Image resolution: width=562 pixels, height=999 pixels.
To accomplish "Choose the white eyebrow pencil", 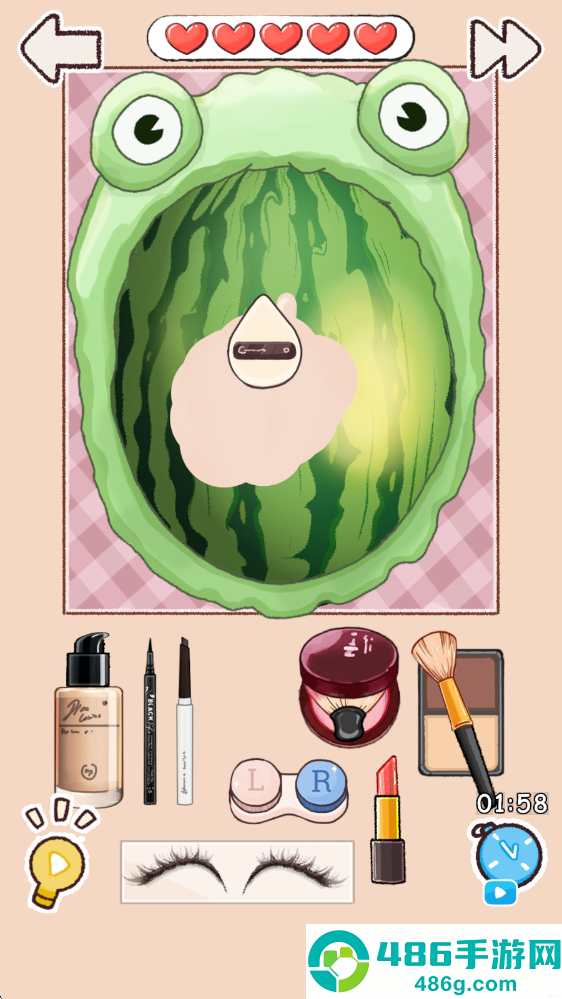I will point(184,720).
